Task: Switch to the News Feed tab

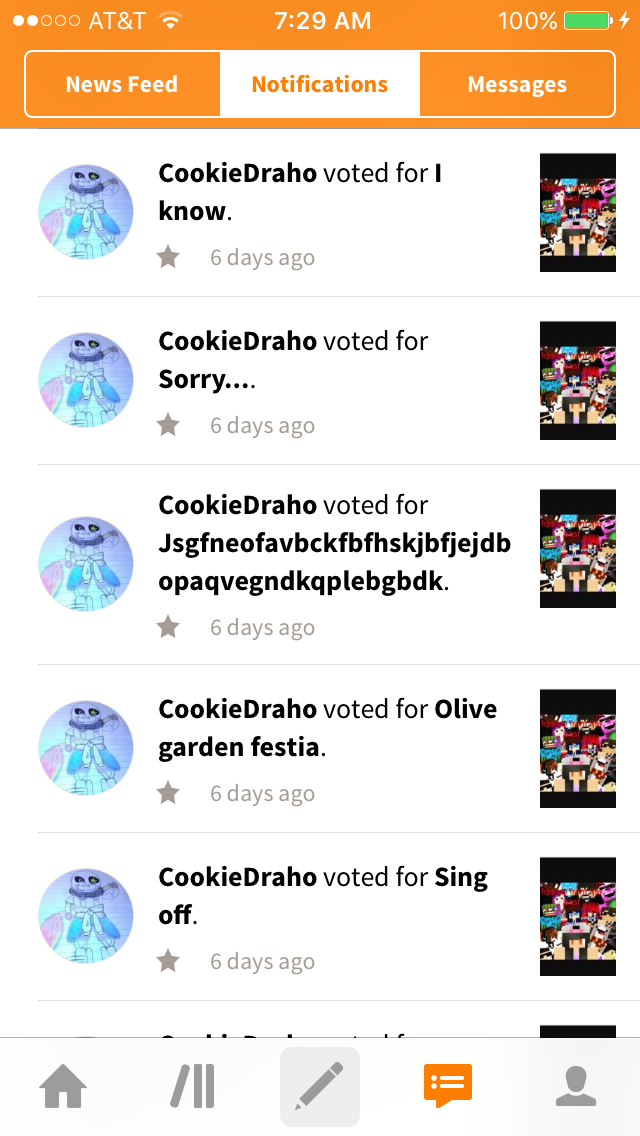Action: 122,85
